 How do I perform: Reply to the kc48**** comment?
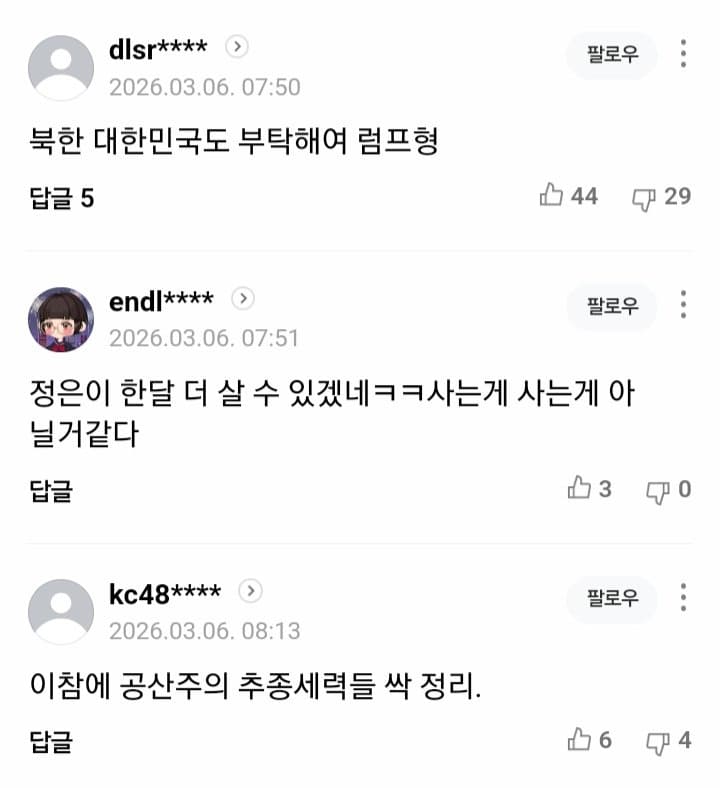tap(50, 741)
